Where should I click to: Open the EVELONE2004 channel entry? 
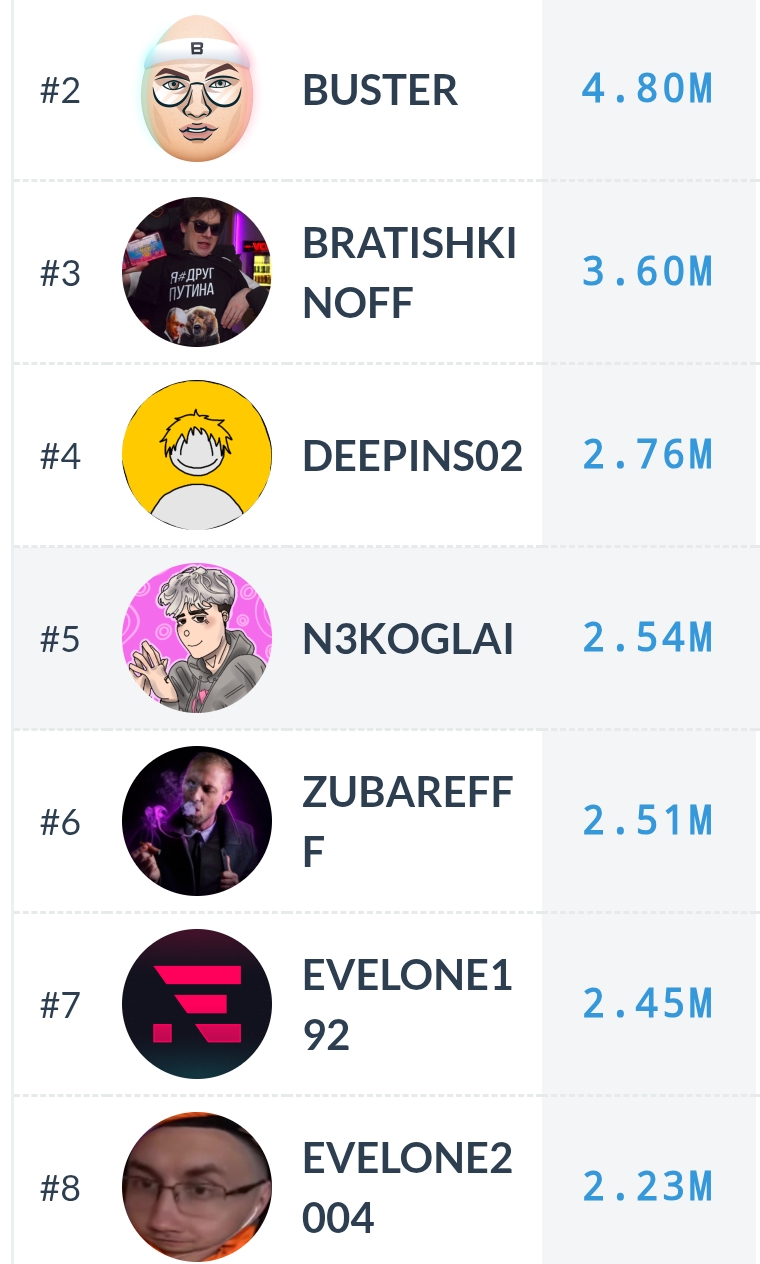[x=385, y=1180]
